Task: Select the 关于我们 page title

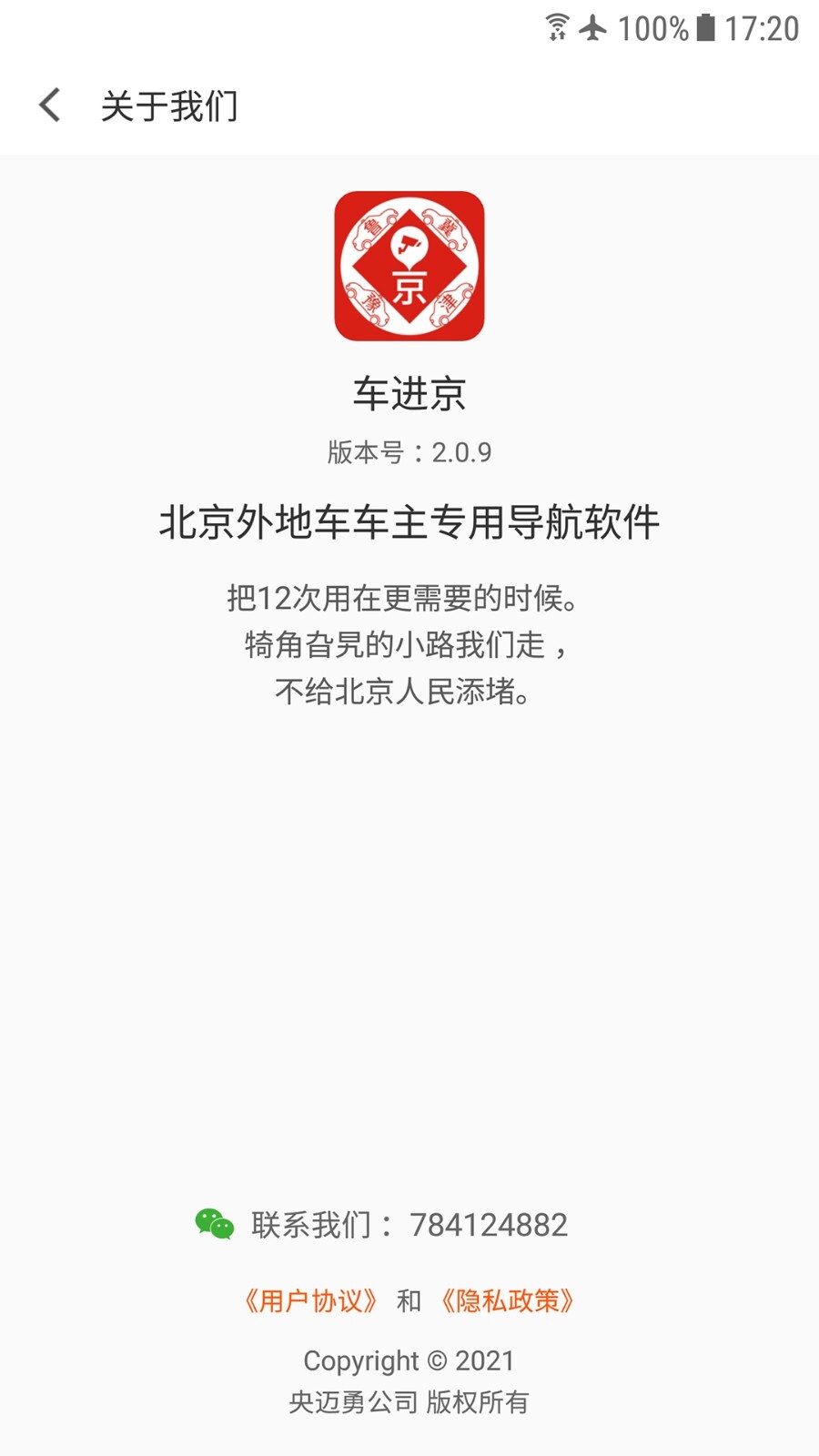Action: tap(169, 106)
